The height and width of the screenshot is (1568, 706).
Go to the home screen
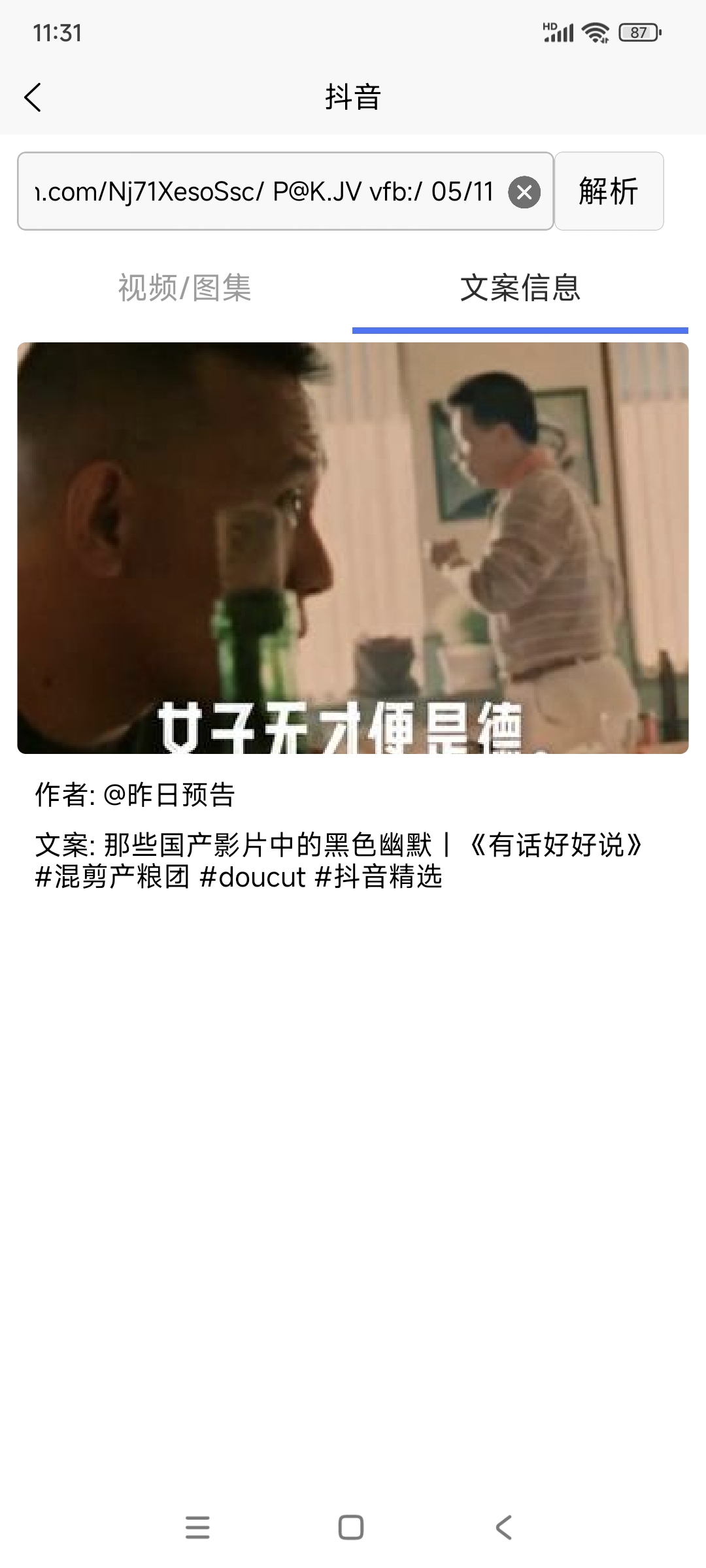point(351,1527)
